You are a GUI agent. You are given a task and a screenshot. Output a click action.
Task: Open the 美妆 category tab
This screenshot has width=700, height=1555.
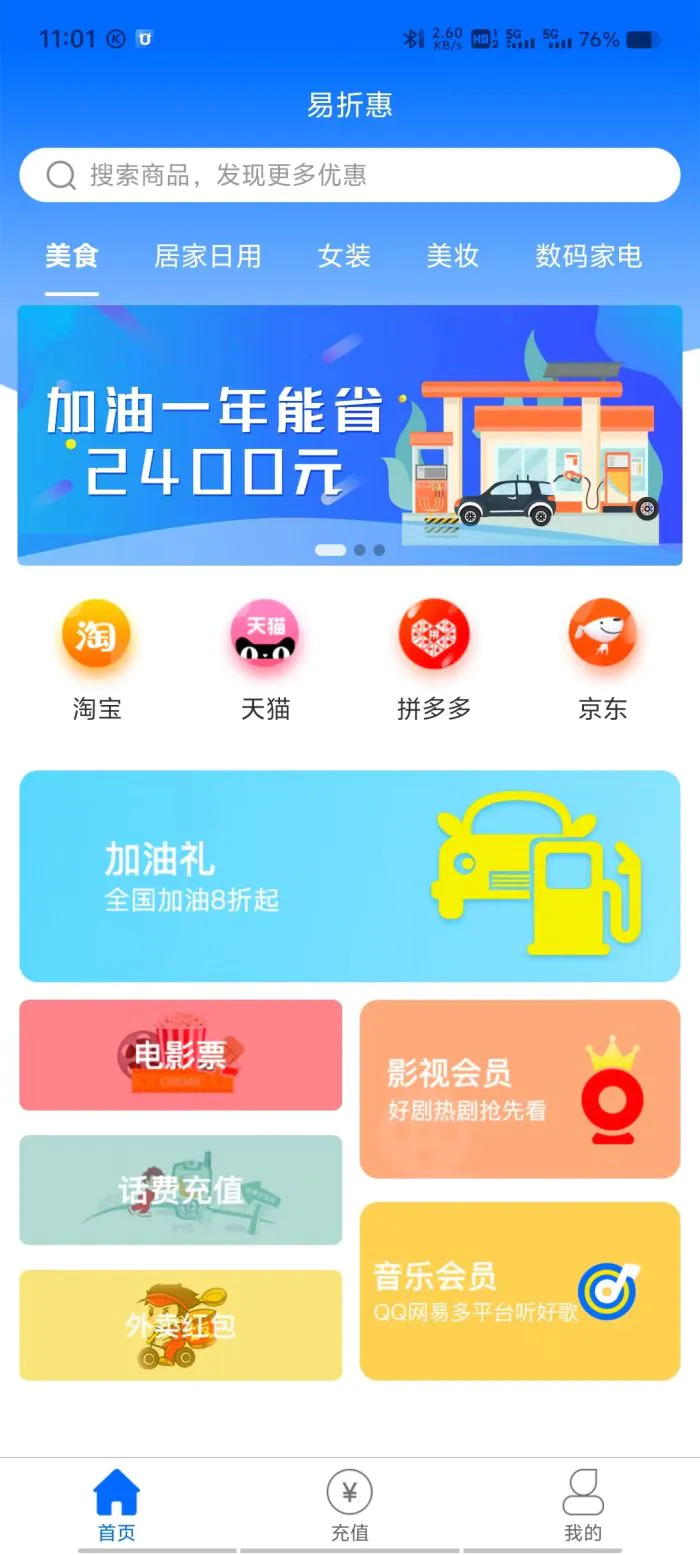tap(453, 257)
